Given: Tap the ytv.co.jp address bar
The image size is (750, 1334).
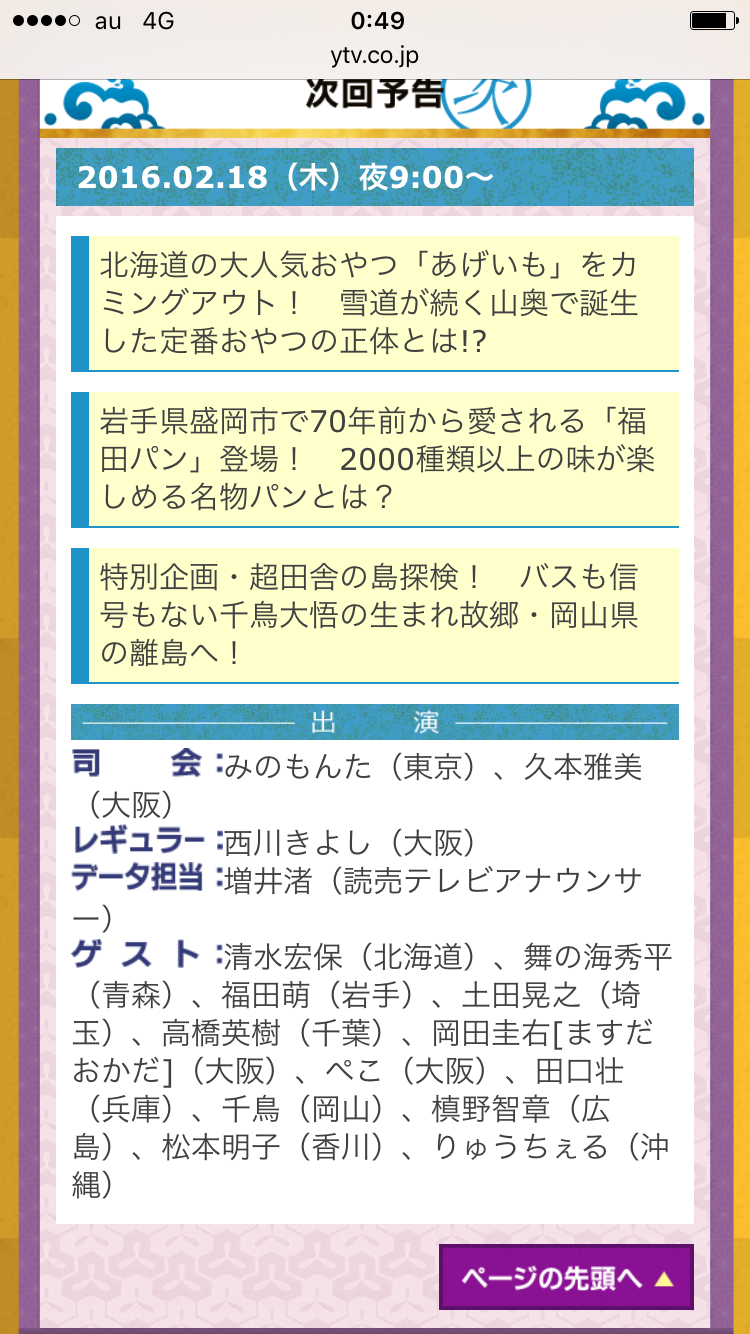Looking at the screenshot, I should 375,56.
